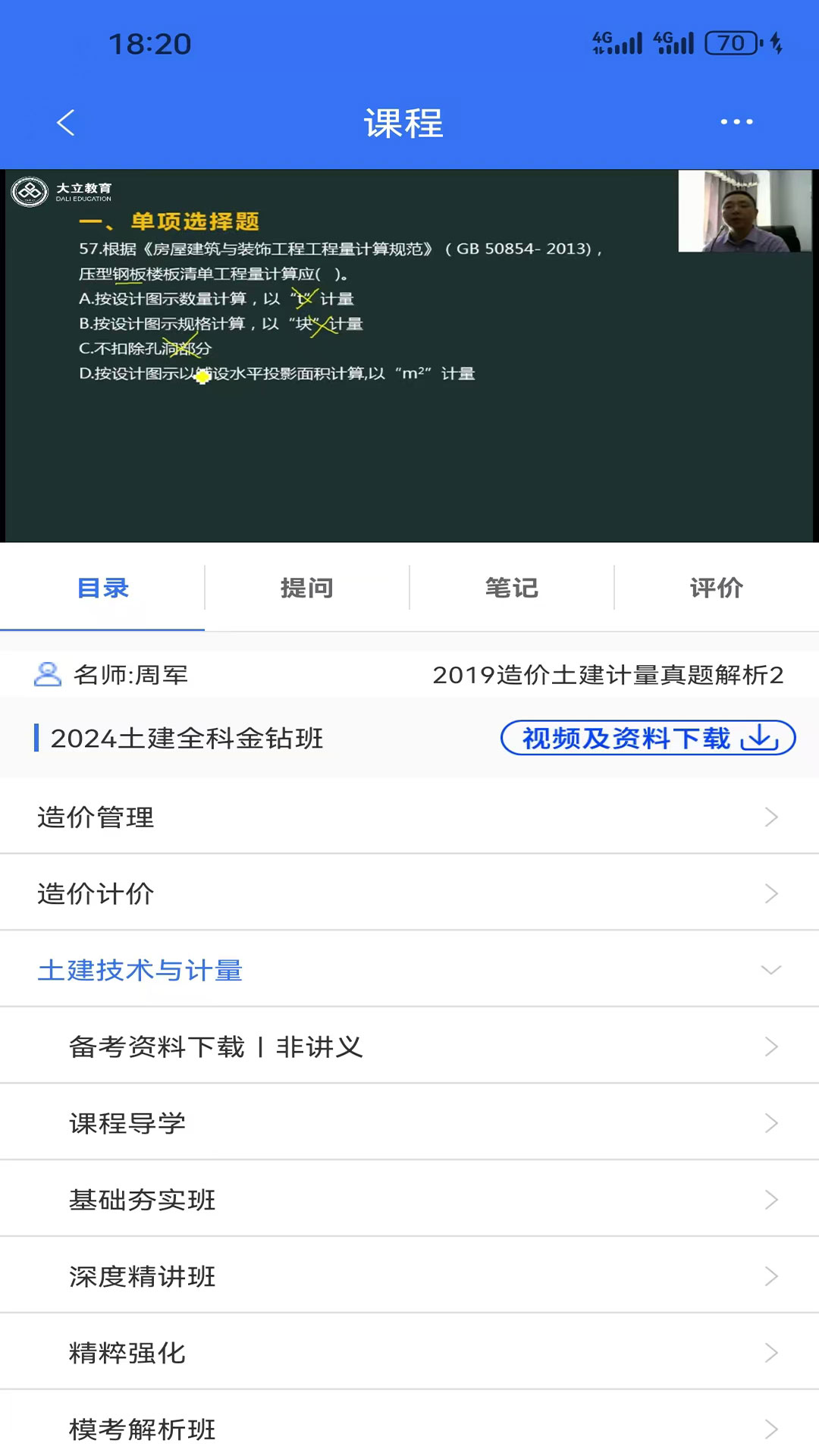The image size is (819, 1456).
Task: Tap the 视频及资料下载 button
Action: pos(646,737)
